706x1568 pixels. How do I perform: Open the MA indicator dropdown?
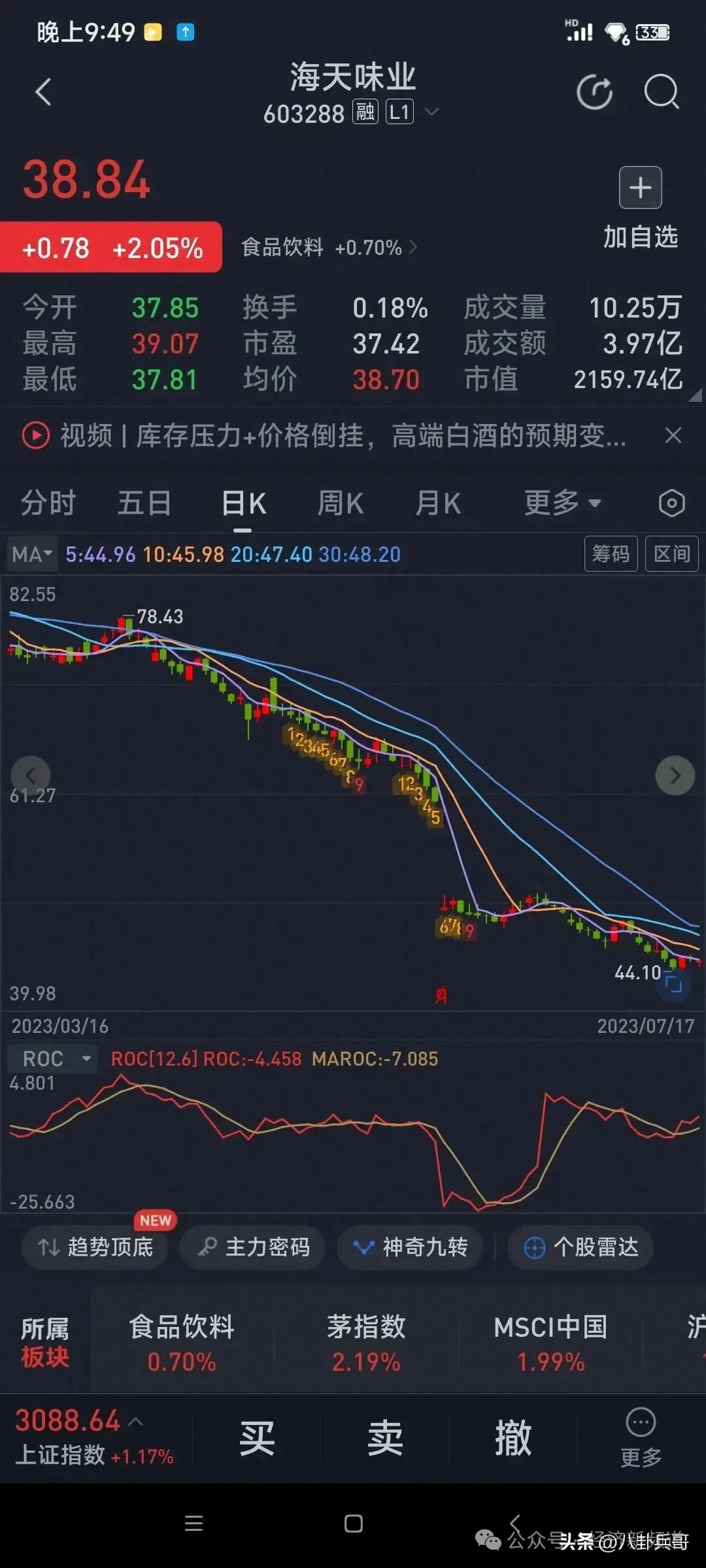point(31,555)
